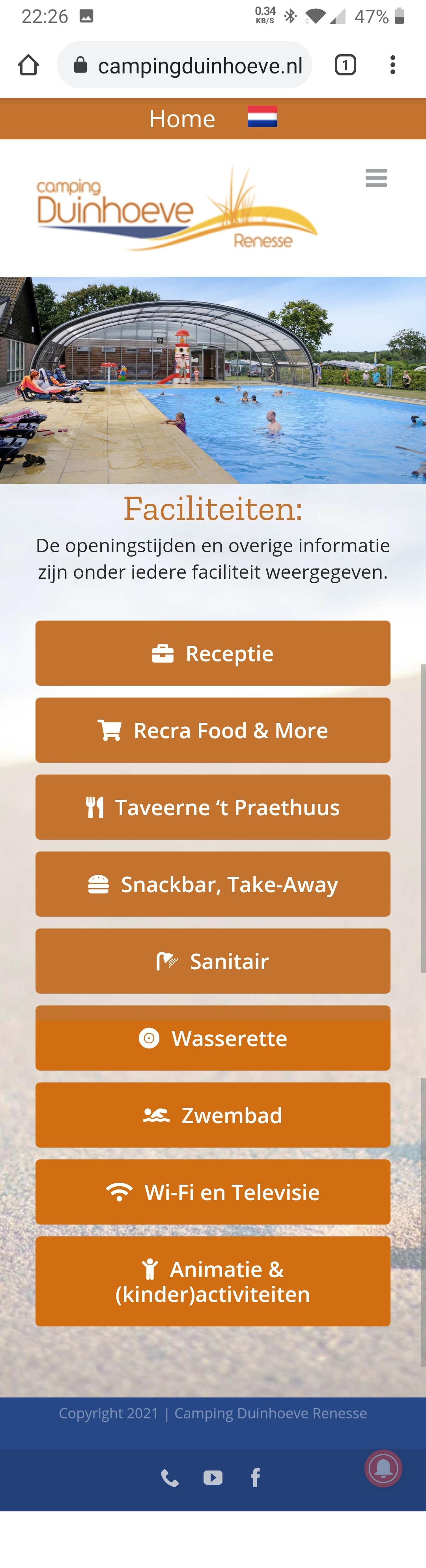Tap the Home link in the top bar
Screen dimensions: 426x1568
point(182,119)
